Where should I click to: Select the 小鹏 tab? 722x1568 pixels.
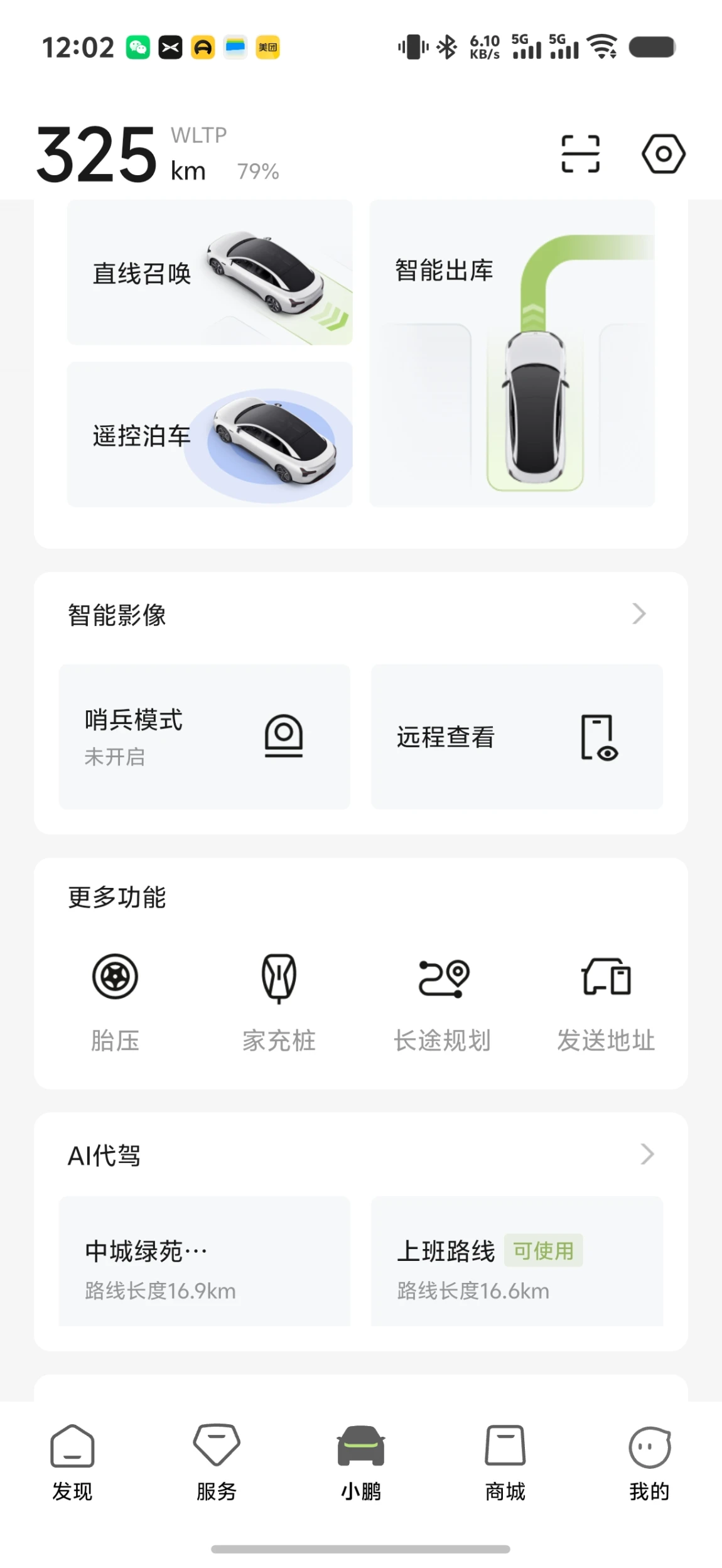361,1463
